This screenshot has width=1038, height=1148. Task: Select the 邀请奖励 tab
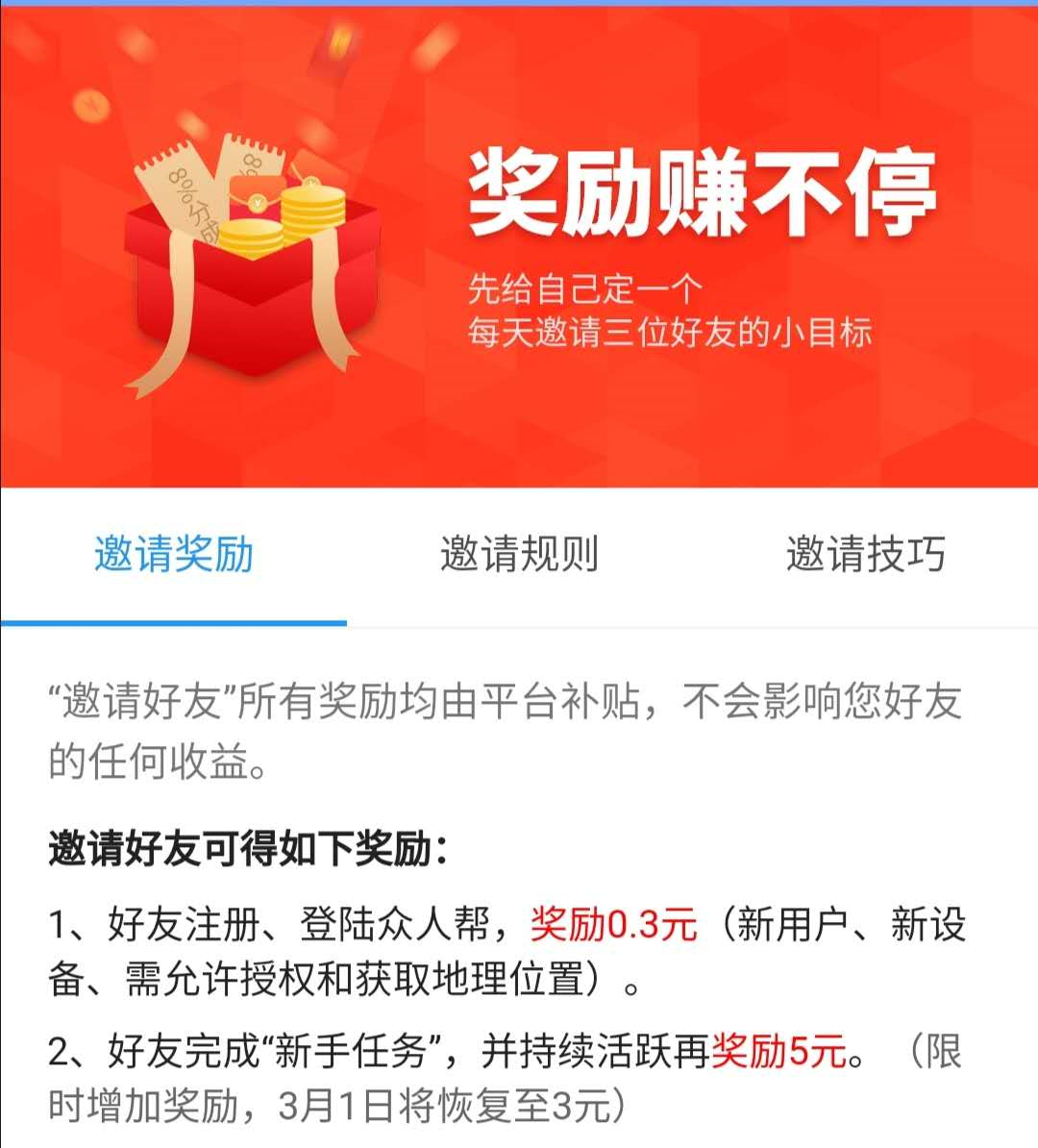[173, 555]
